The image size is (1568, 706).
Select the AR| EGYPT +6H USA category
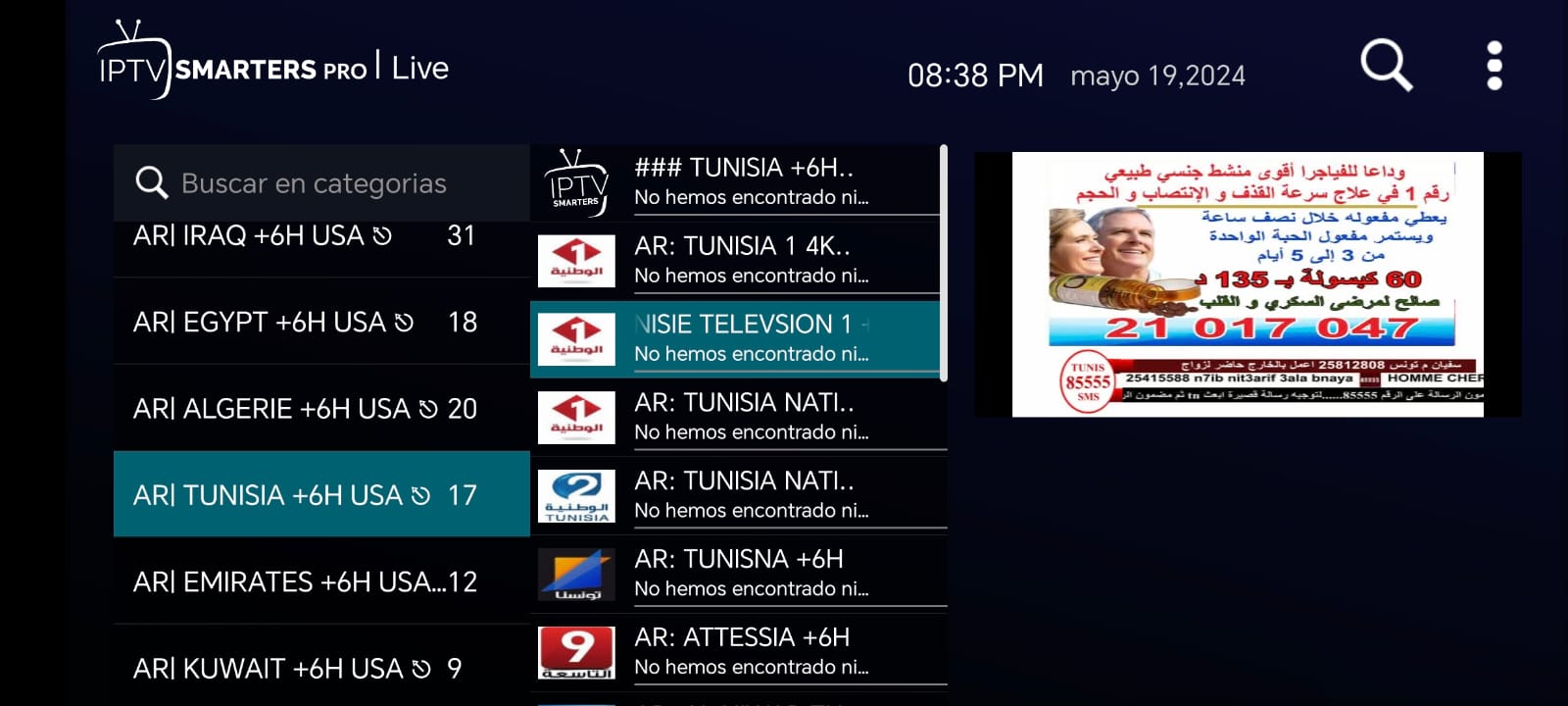tap(304, 322)
